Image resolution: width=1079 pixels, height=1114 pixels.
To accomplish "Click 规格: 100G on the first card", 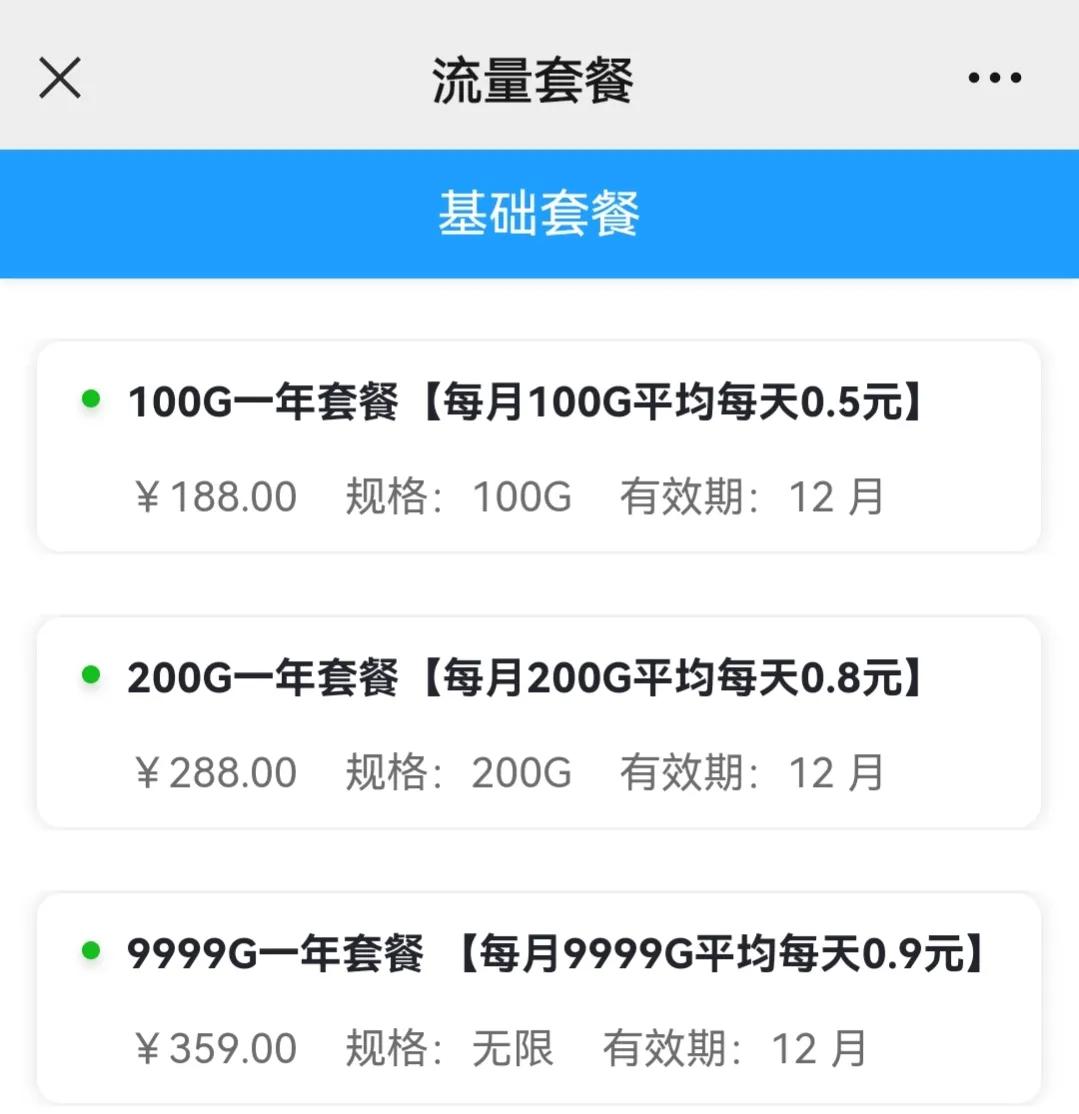I will tap(460, 495).
